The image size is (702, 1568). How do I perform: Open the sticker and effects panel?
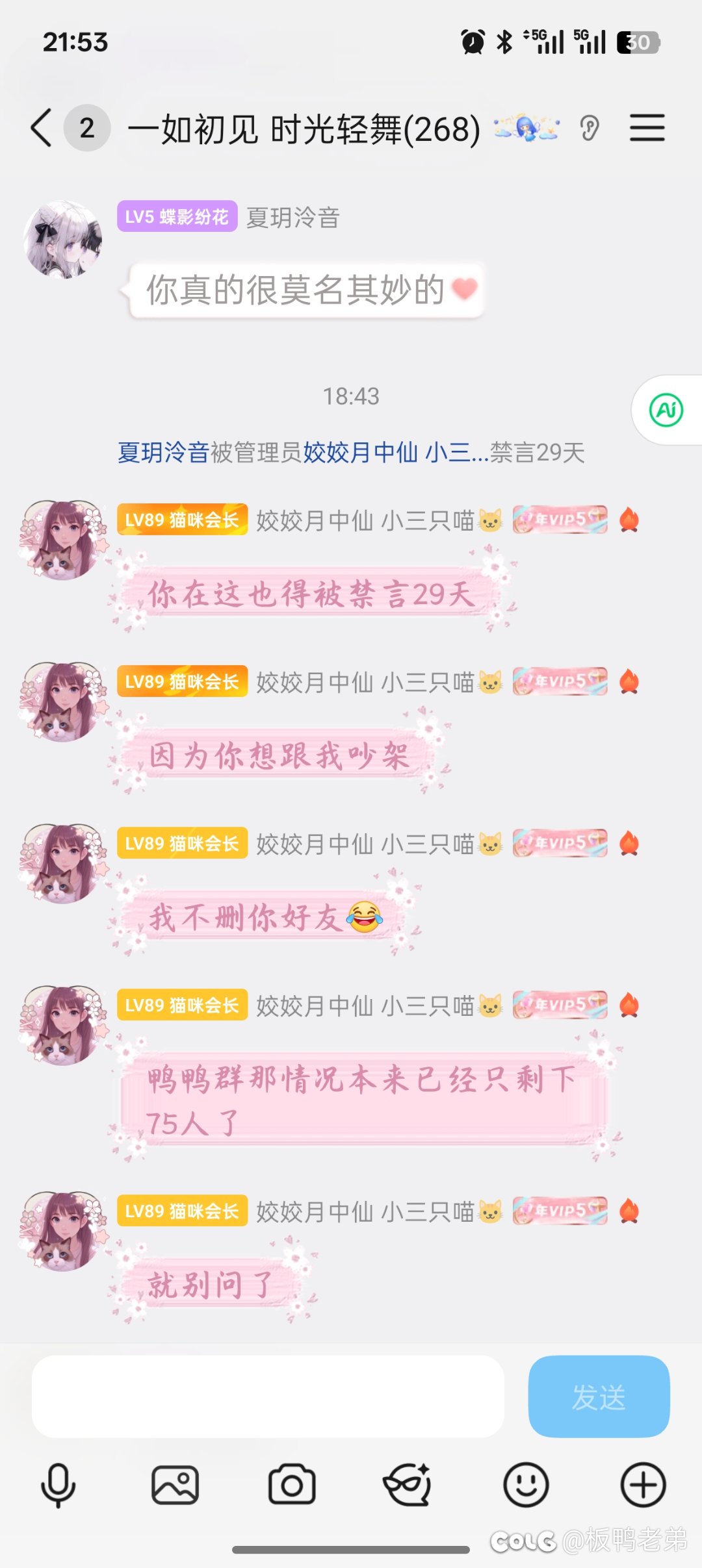(x=408, y=1485)
